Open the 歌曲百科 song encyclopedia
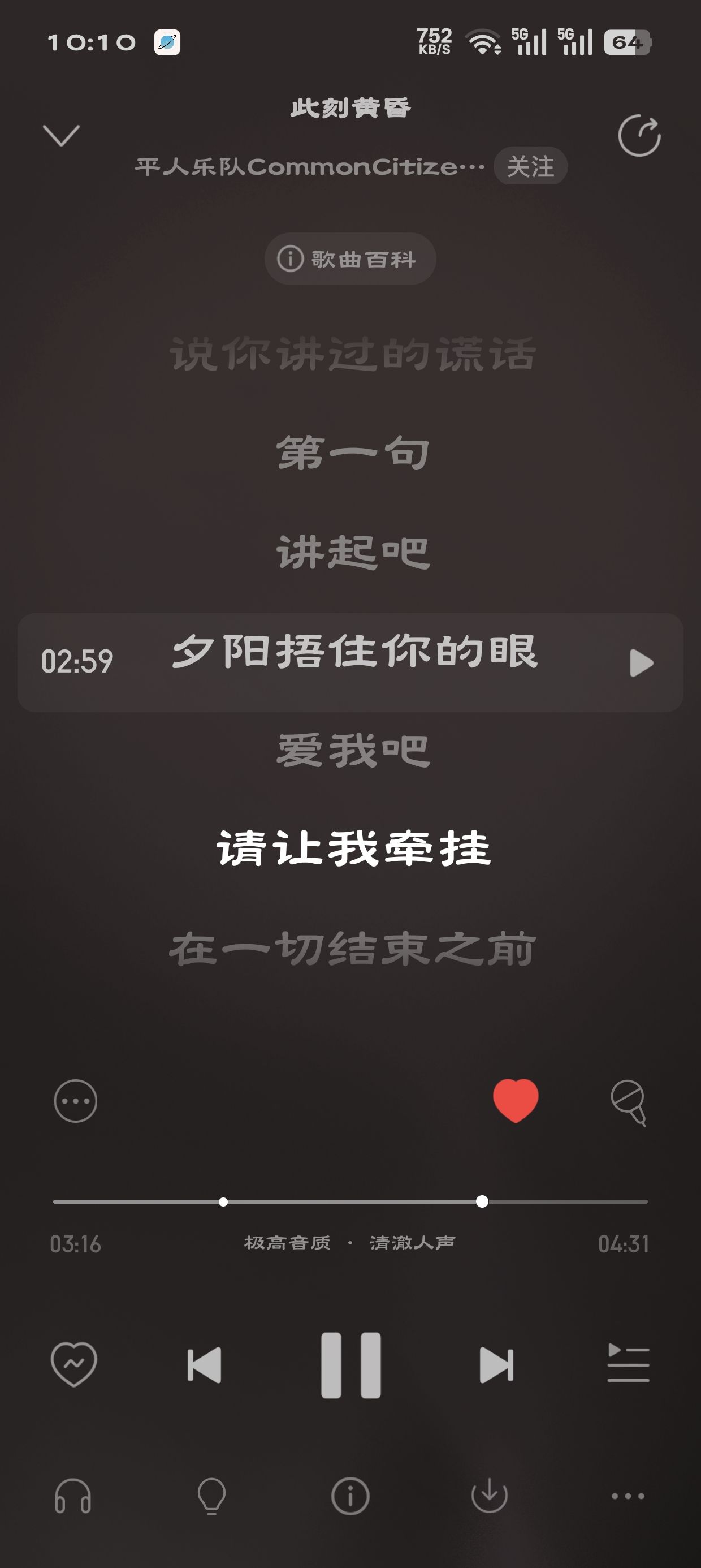The width and height of the screenshot is (701, 1568). click(x=350, y=259)
